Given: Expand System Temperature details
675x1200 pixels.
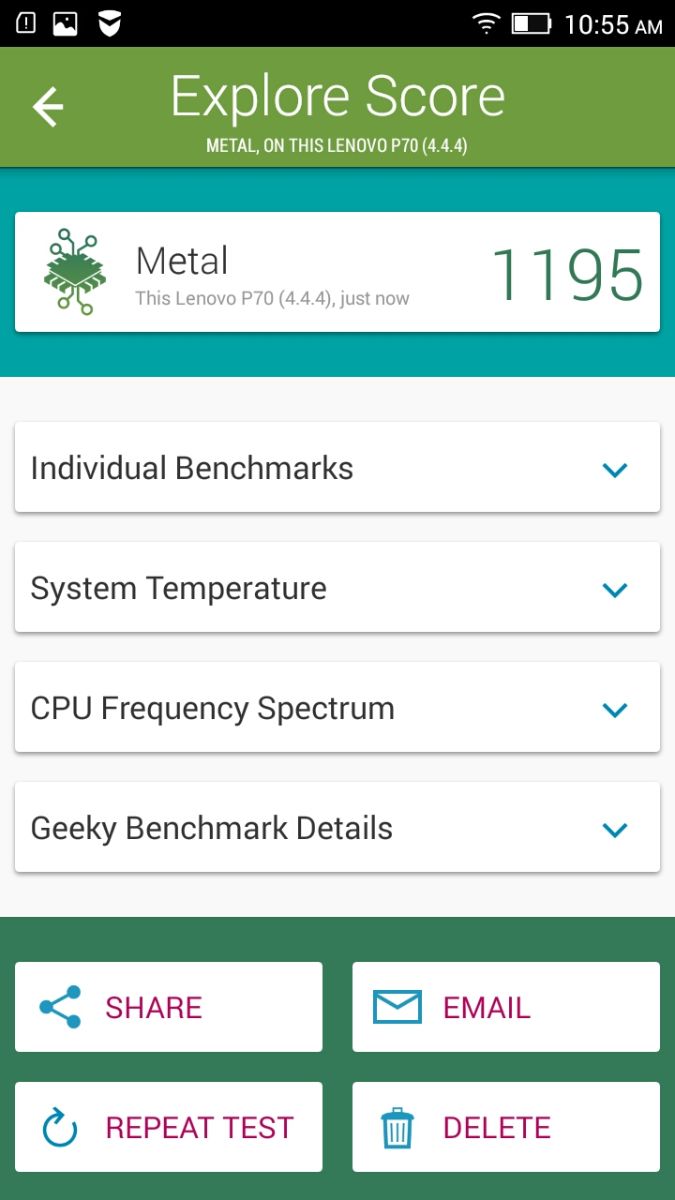Looking at the screenshot, I should pyautogui.click(x=337, y=588).
